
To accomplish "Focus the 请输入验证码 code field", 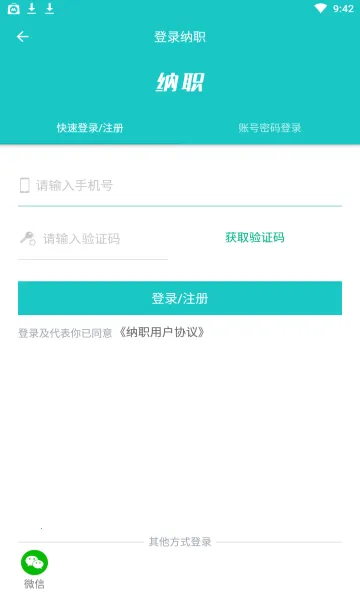I will coord(93,239).
